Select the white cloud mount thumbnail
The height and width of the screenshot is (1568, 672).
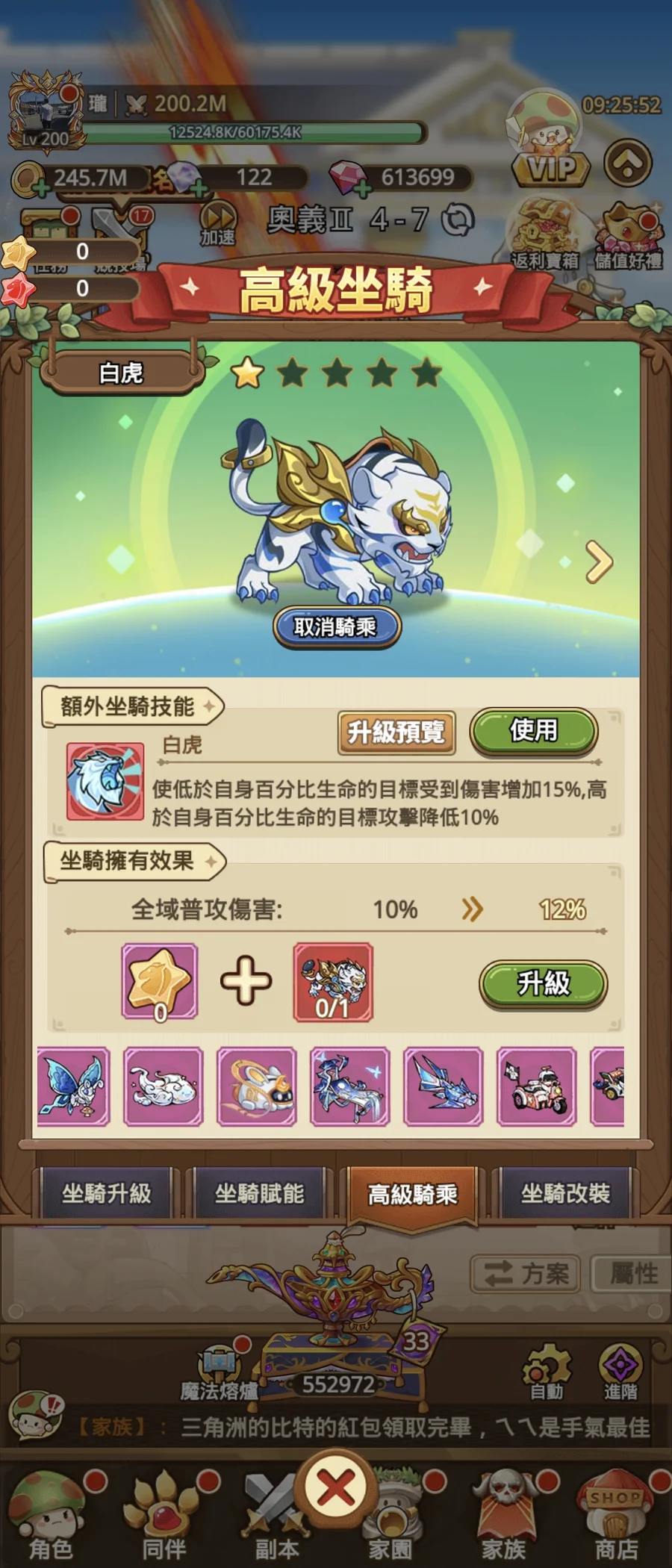(164, 1086)
